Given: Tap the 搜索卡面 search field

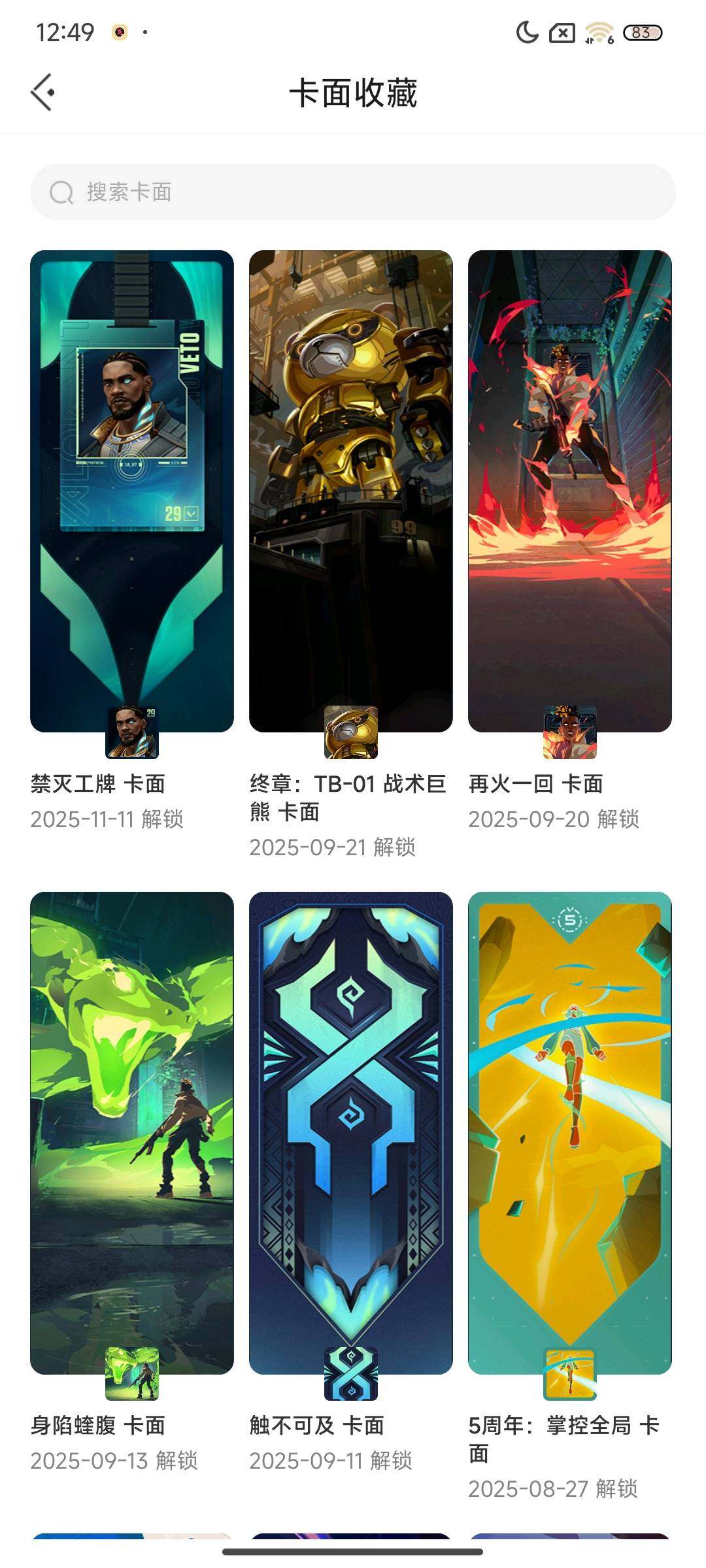Looking at the screenshot, I should coord(353,192).
